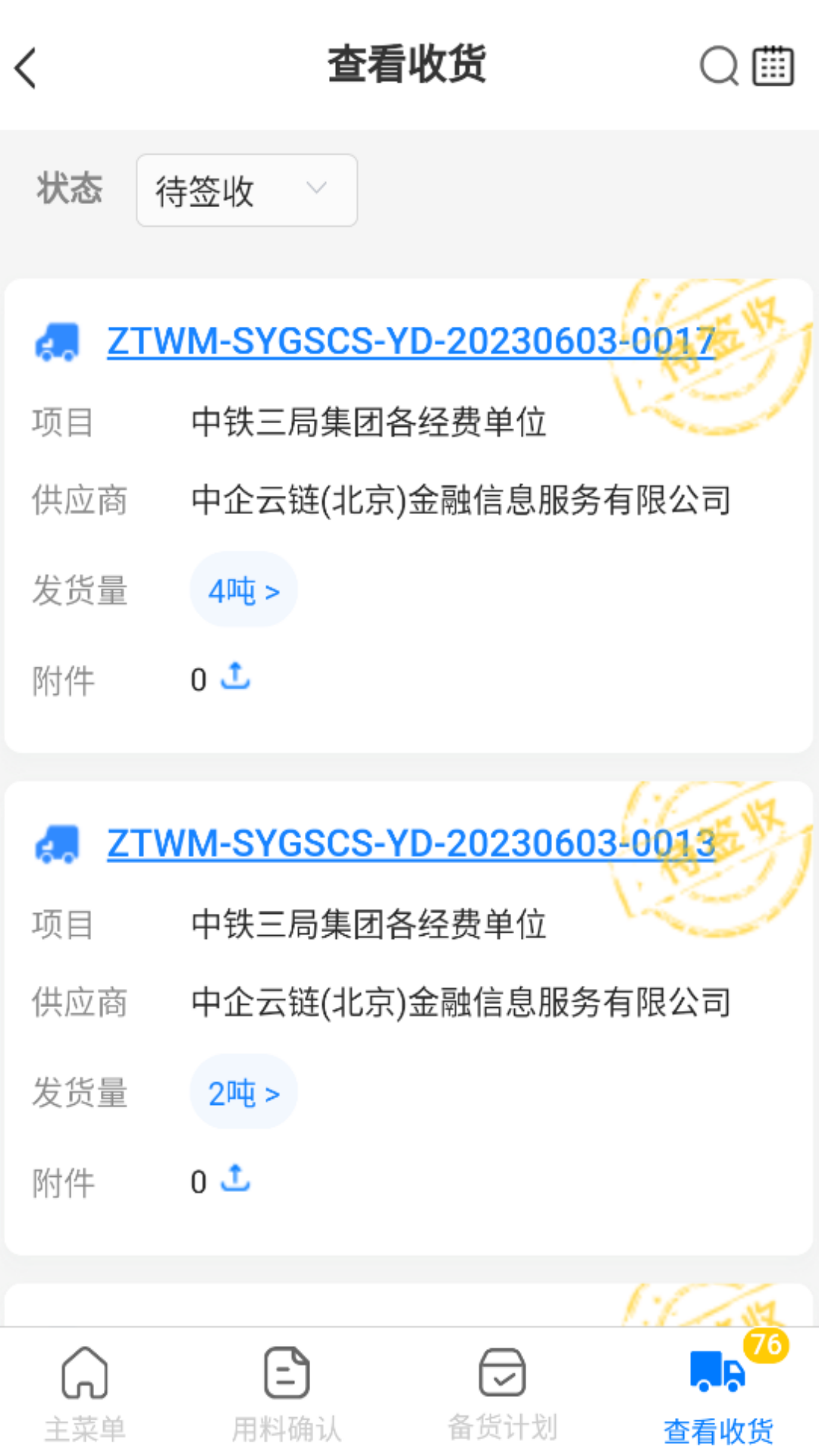This screenshot has height=1456, width=819.
Task: Click the truck icon beside order 0013
Action: coord(58,843)
